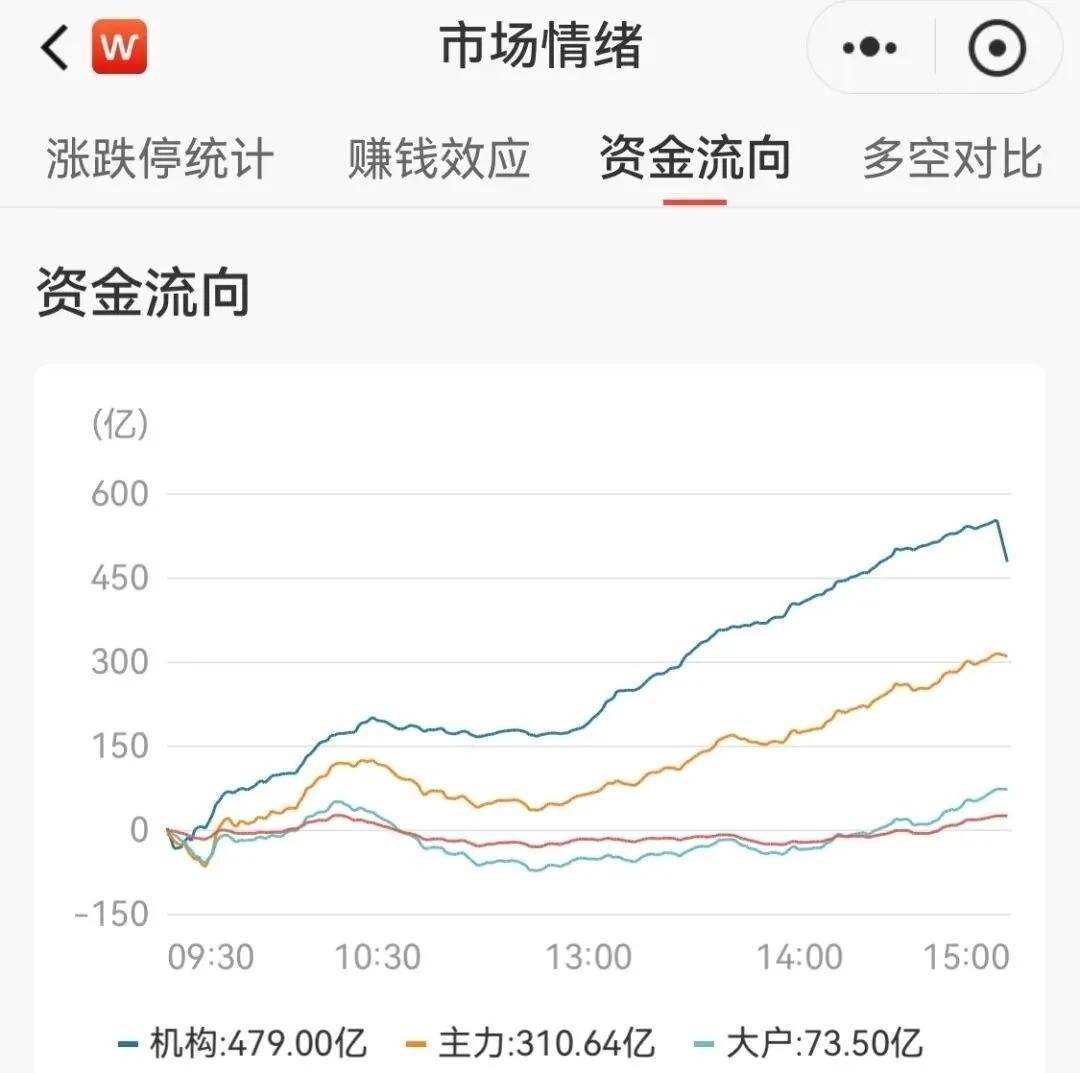This screenshot has width=1080, height=1073.
Task: Select the 资金流向 tab
Action: (695, 158)
